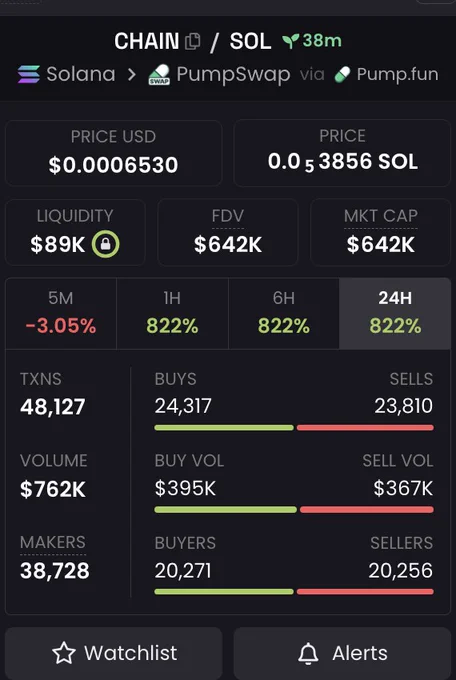The width and height of the screenshot is (456, 680).
Task: Show 6H price change stats
Action: (284, 314)
